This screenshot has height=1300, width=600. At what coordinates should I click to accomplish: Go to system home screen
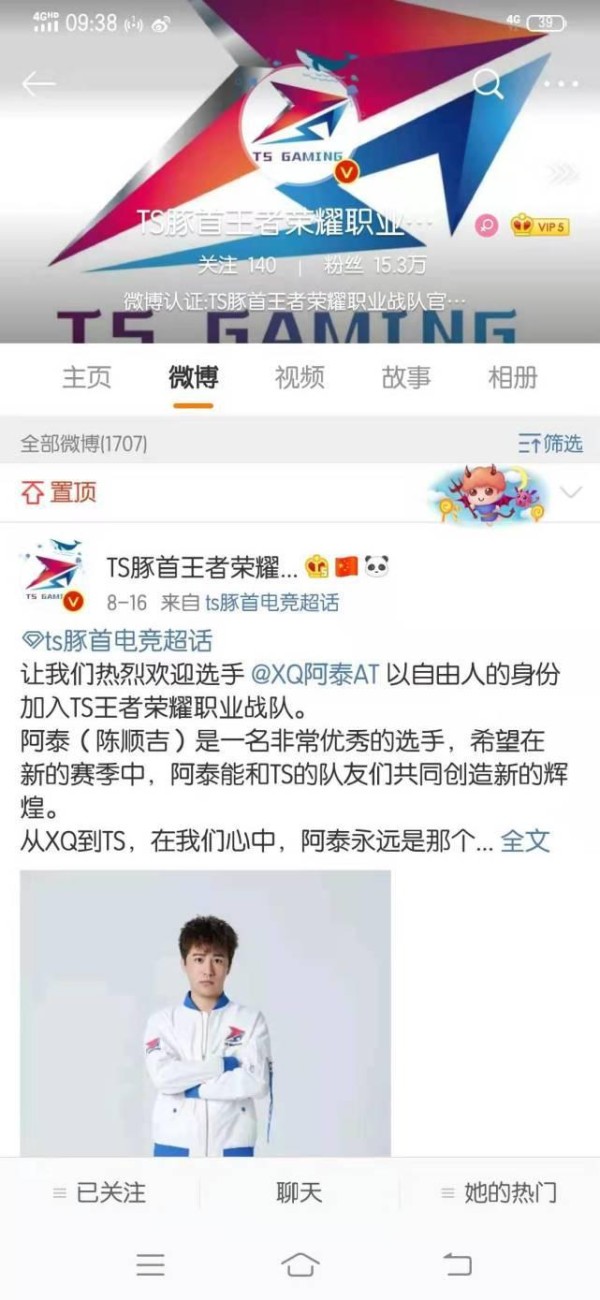(x=300, y=1264)
